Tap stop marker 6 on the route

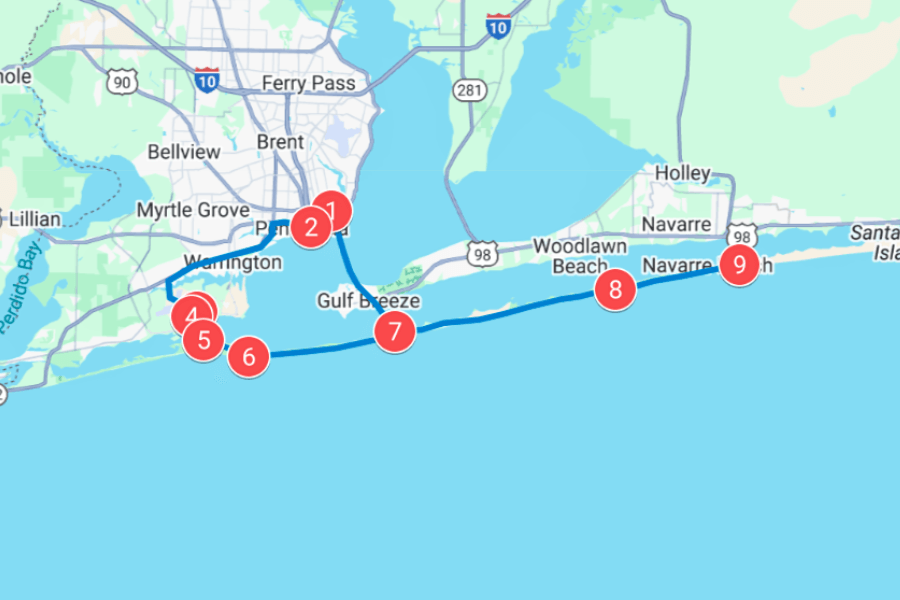coord(249,356)
